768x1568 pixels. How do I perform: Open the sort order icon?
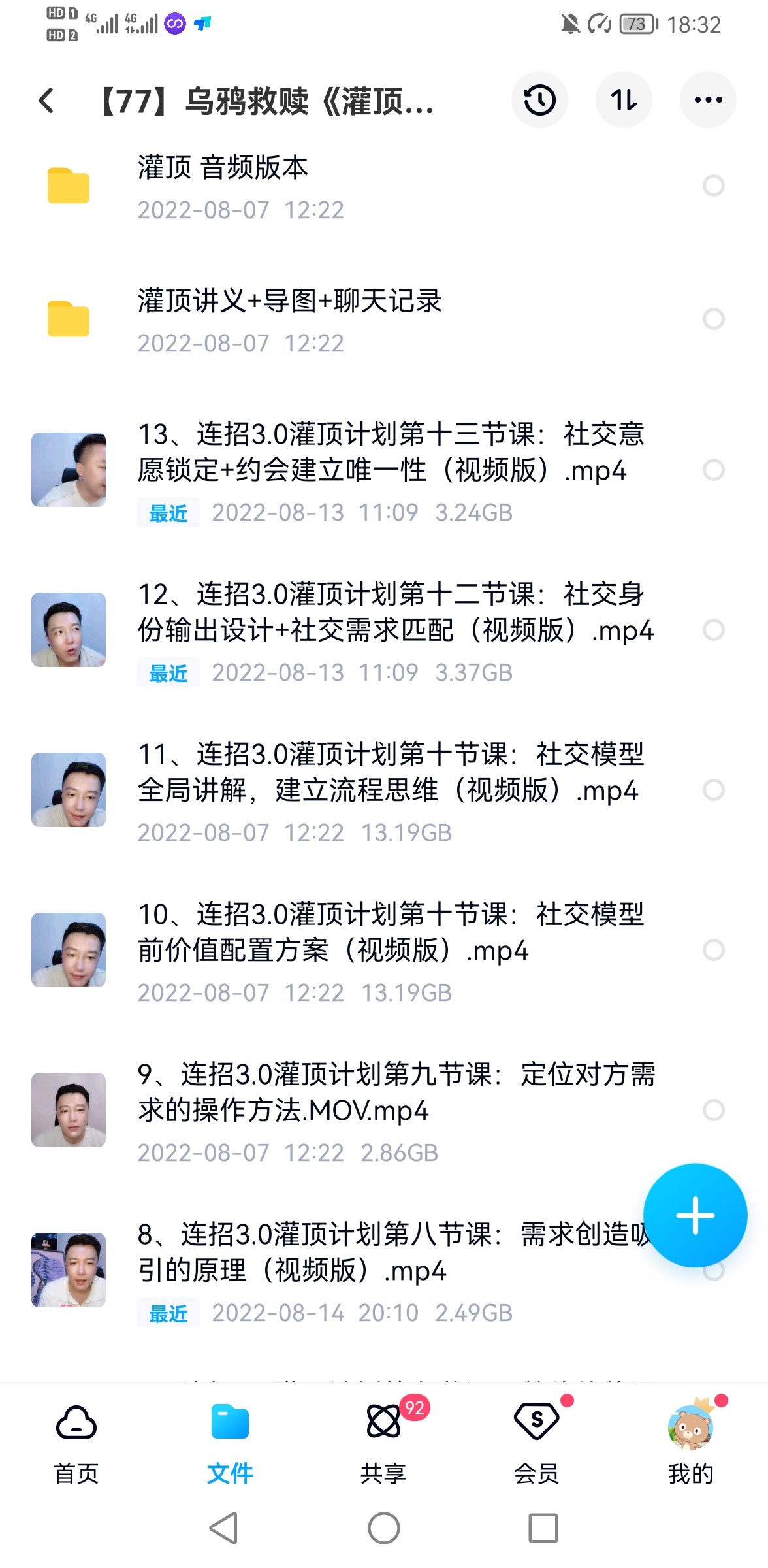pyautogui.click(x=624, y=100)
